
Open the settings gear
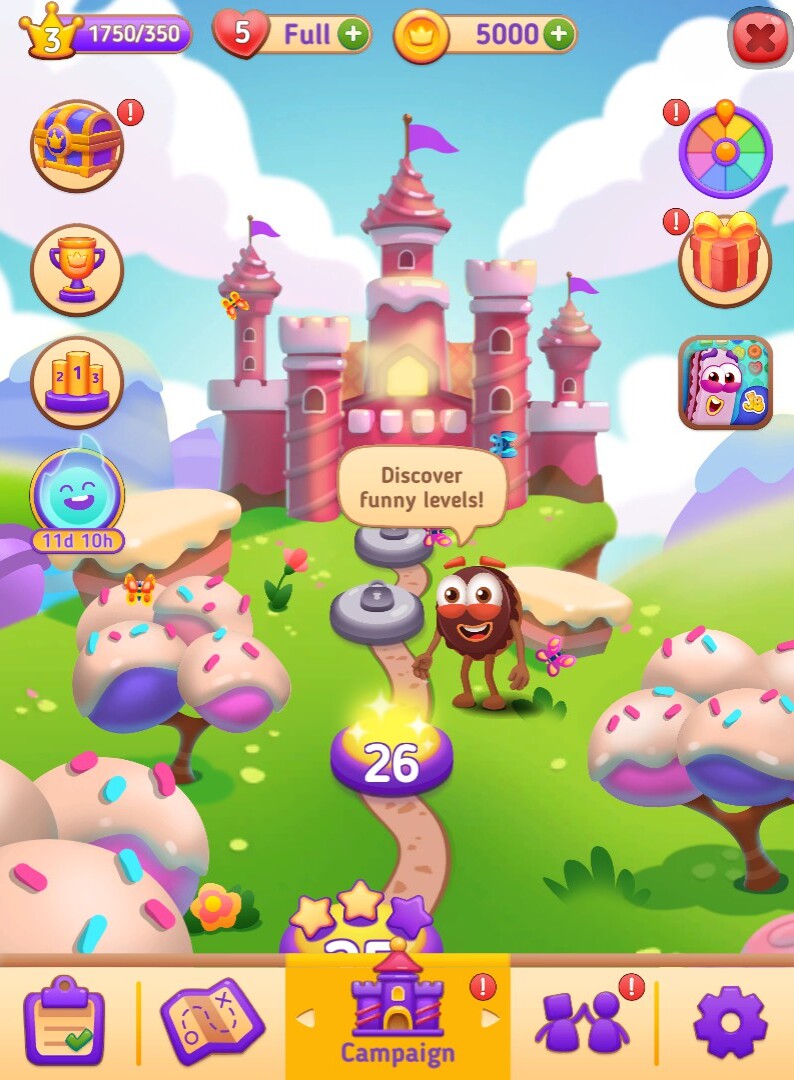(730, 1020)
